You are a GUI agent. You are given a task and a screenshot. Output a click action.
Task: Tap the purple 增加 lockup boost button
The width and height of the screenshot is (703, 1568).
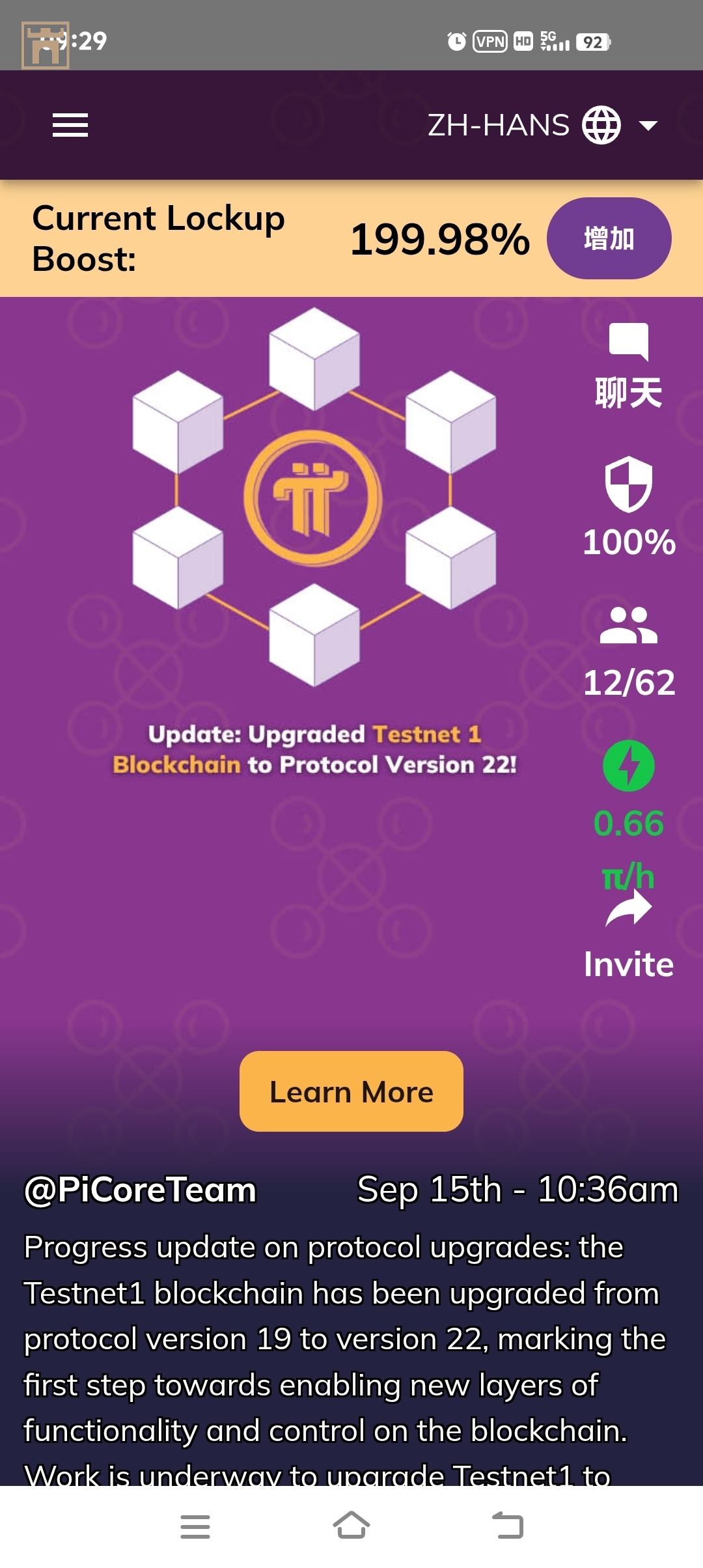pos(609,238)
